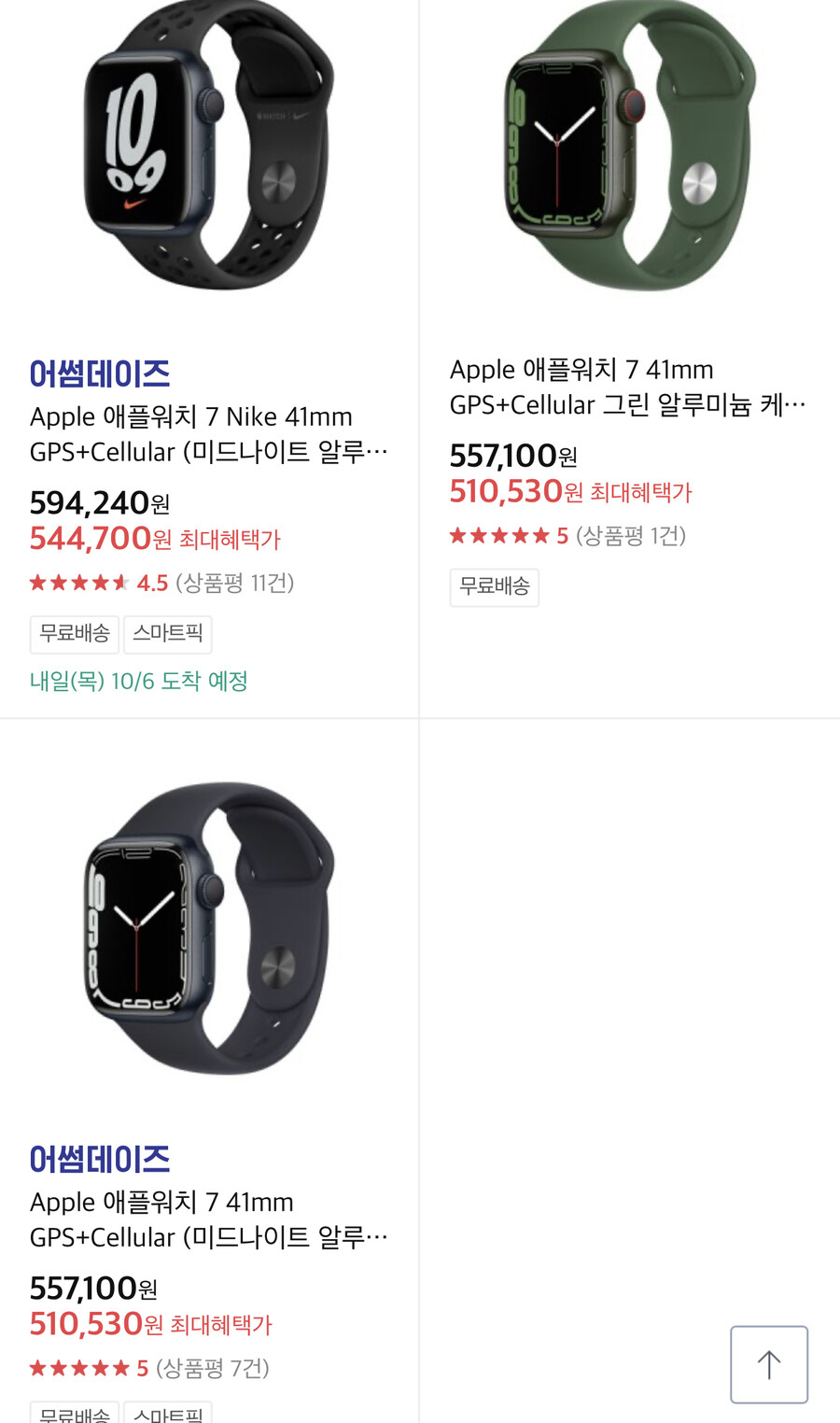Viewport: 840px width, 1423px height.
Task: Open reviews link showing 상품평 1건
Action: (x=632, y=534)
